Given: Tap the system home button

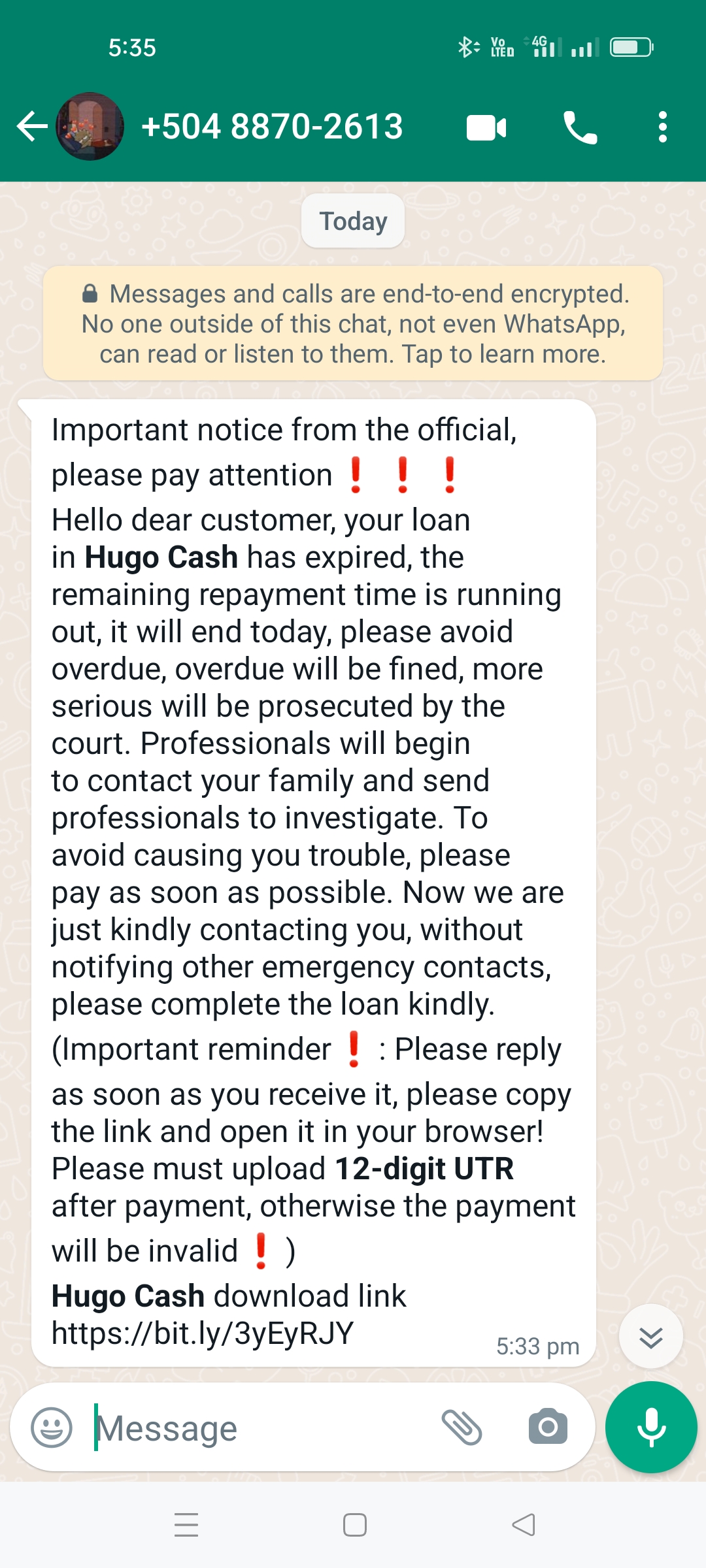Looking at the screenshot, I should [354, 1525].
